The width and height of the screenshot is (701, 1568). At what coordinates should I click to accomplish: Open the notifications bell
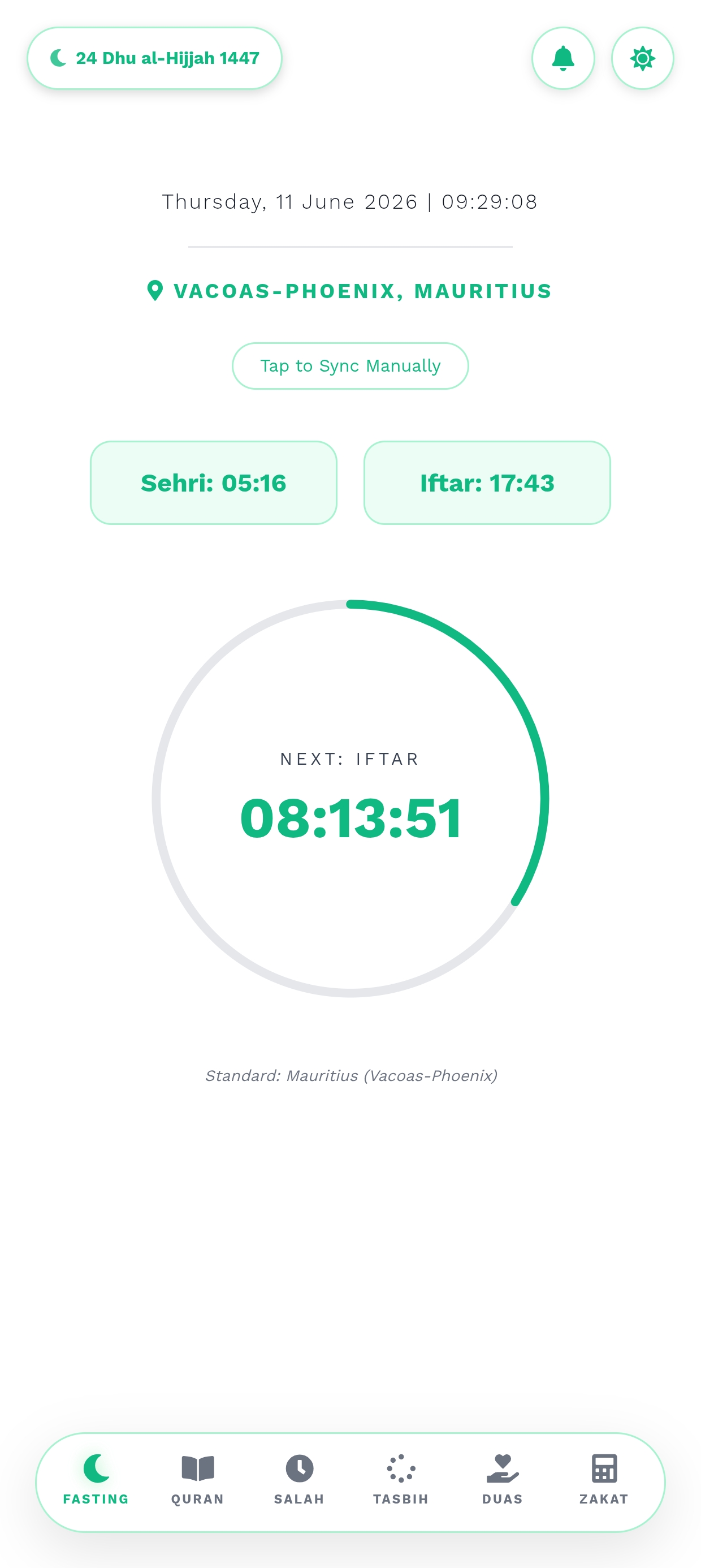pyautogui.click(x=563, y=58)
